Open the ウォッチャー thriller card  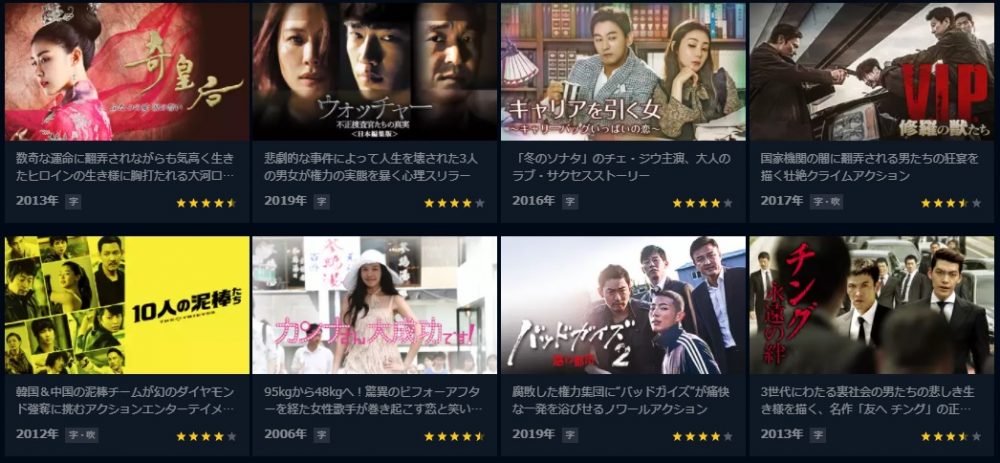(x=375, y=72)
